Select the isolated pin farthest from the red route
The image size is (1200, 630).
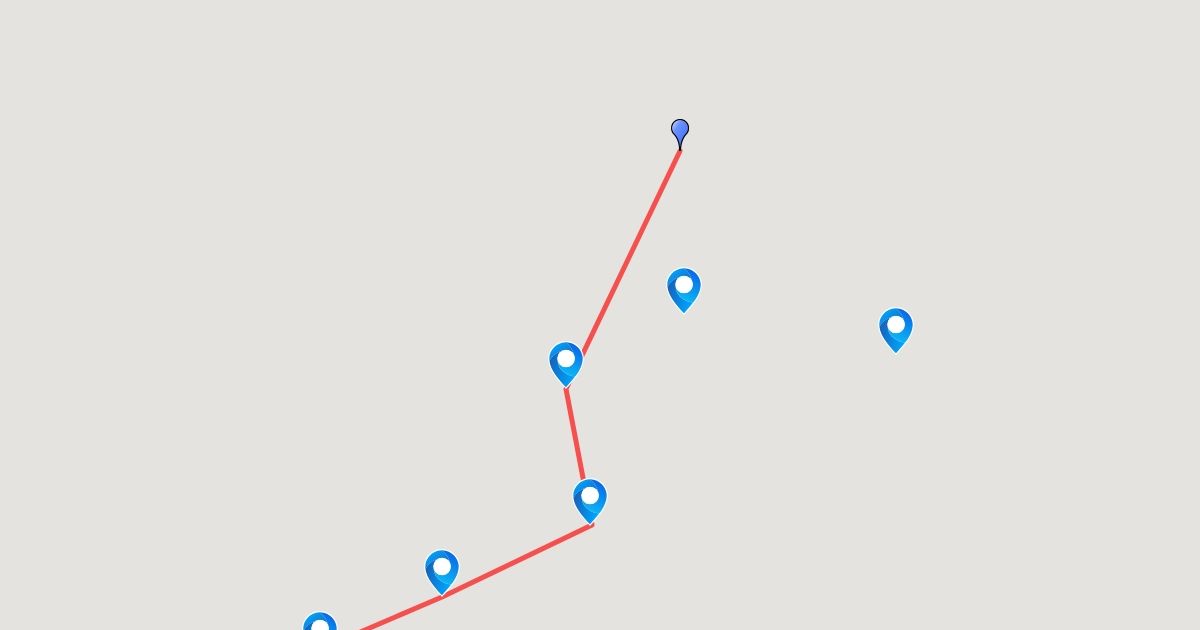(896, 328)
